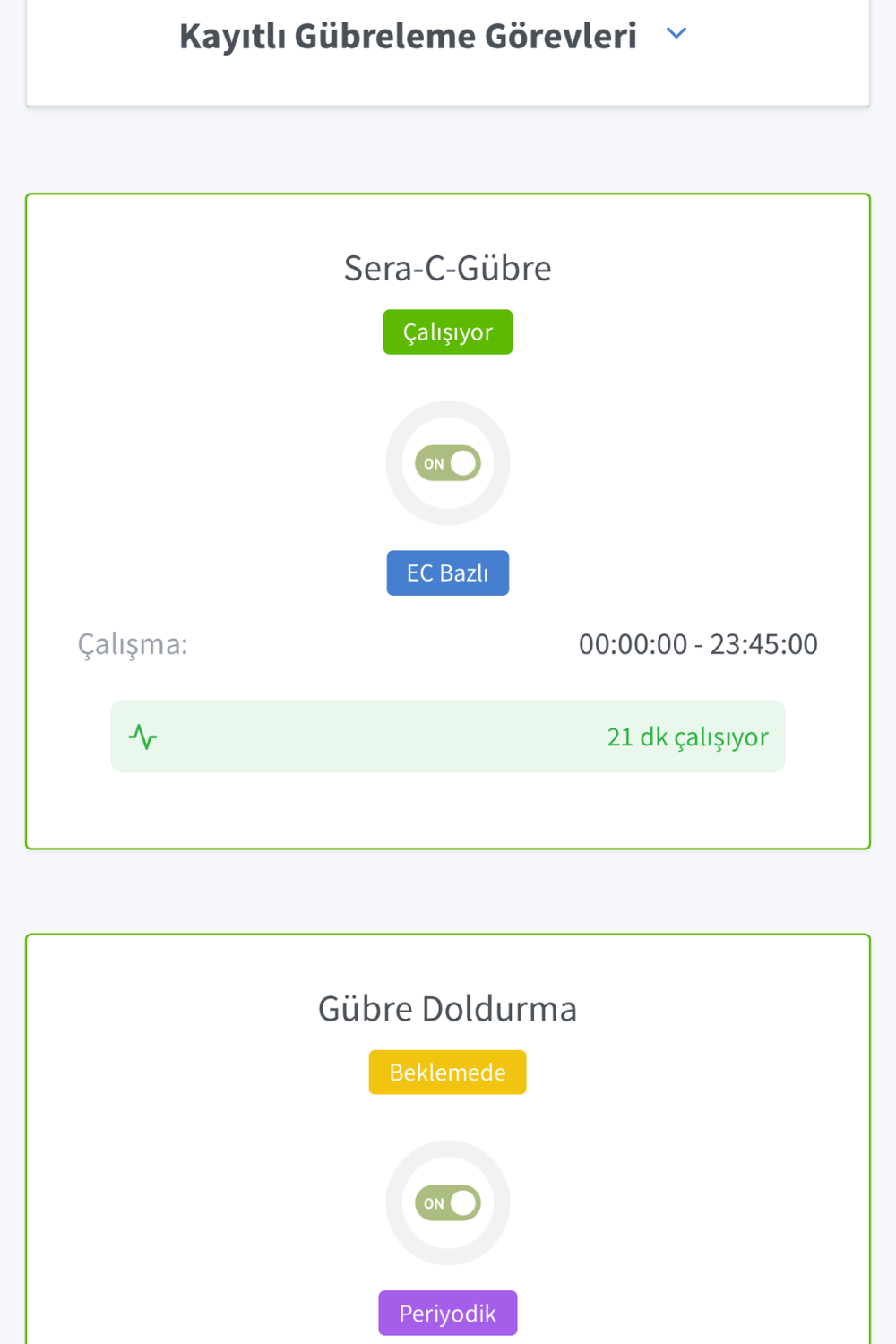Click the green waveform icon next to runtime status
896x1344 pixels.
(x=142, y=736)
